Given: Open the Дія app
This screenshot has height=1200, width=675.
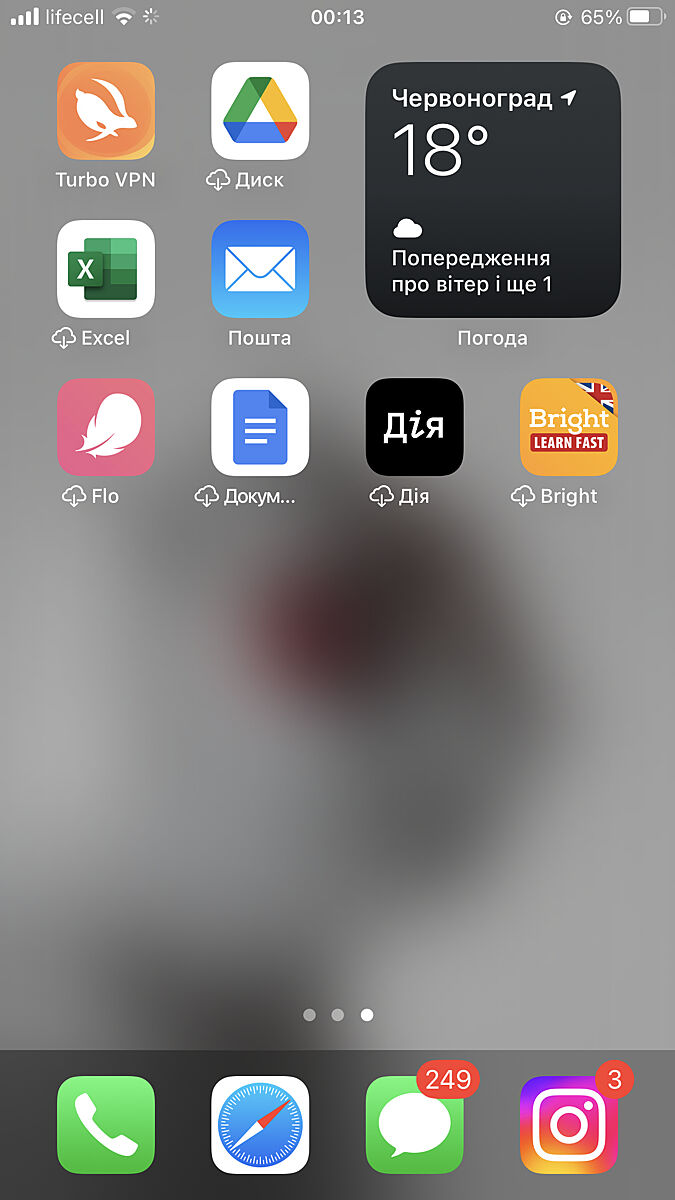Looking at the screenshot, I should [414, 427].
